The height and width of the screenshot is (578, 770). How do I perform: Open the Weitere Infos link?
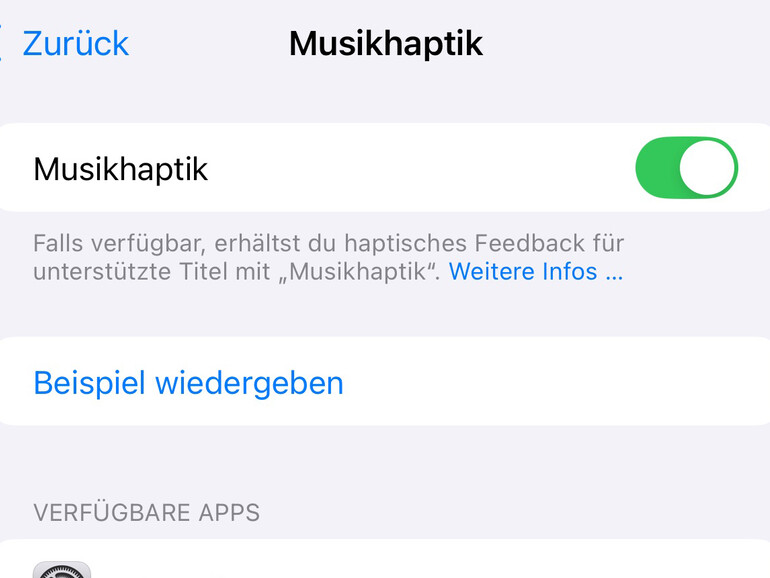(x=535, y=272)
